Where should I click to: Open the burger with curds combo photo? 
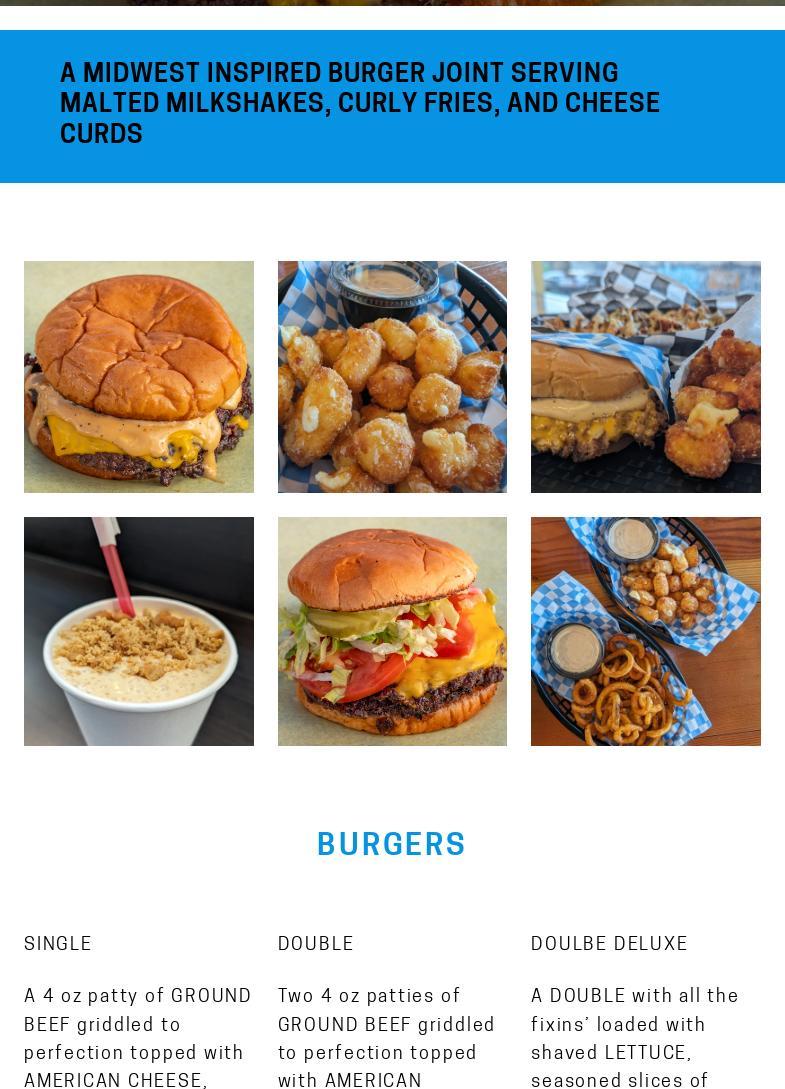coord(645,377)
